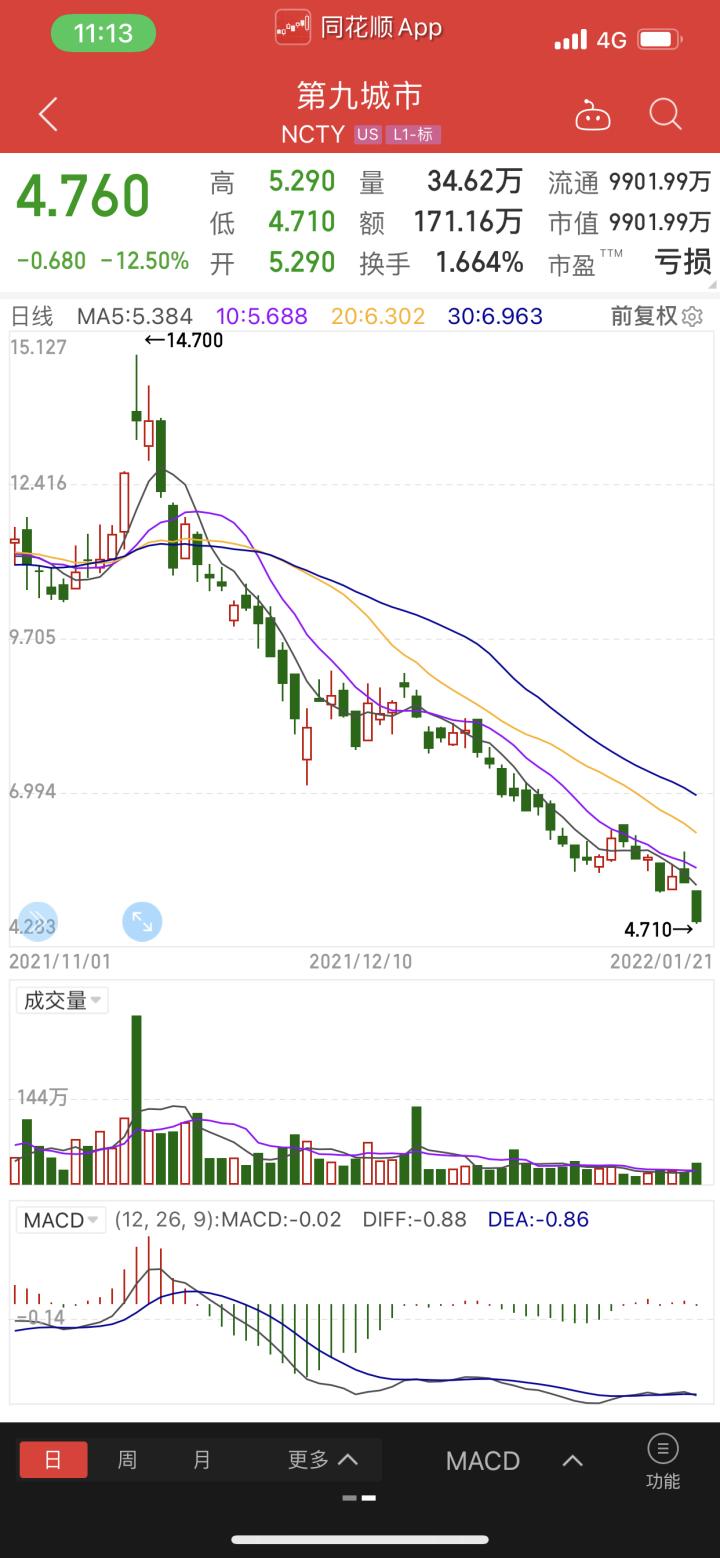Switch the MACD indicator label to another indicator

point(482,1460)
